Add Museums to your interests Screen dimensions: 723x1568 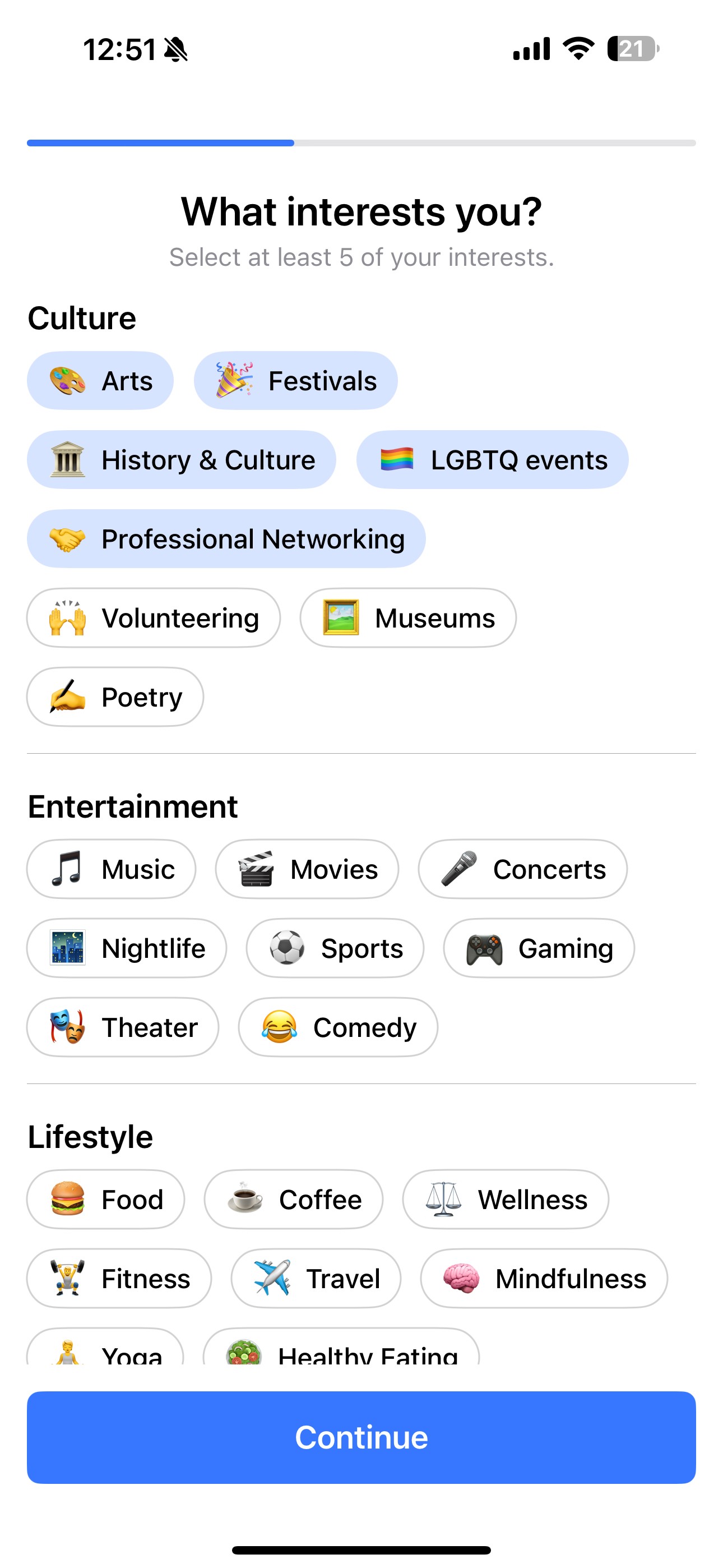point(408,619)
